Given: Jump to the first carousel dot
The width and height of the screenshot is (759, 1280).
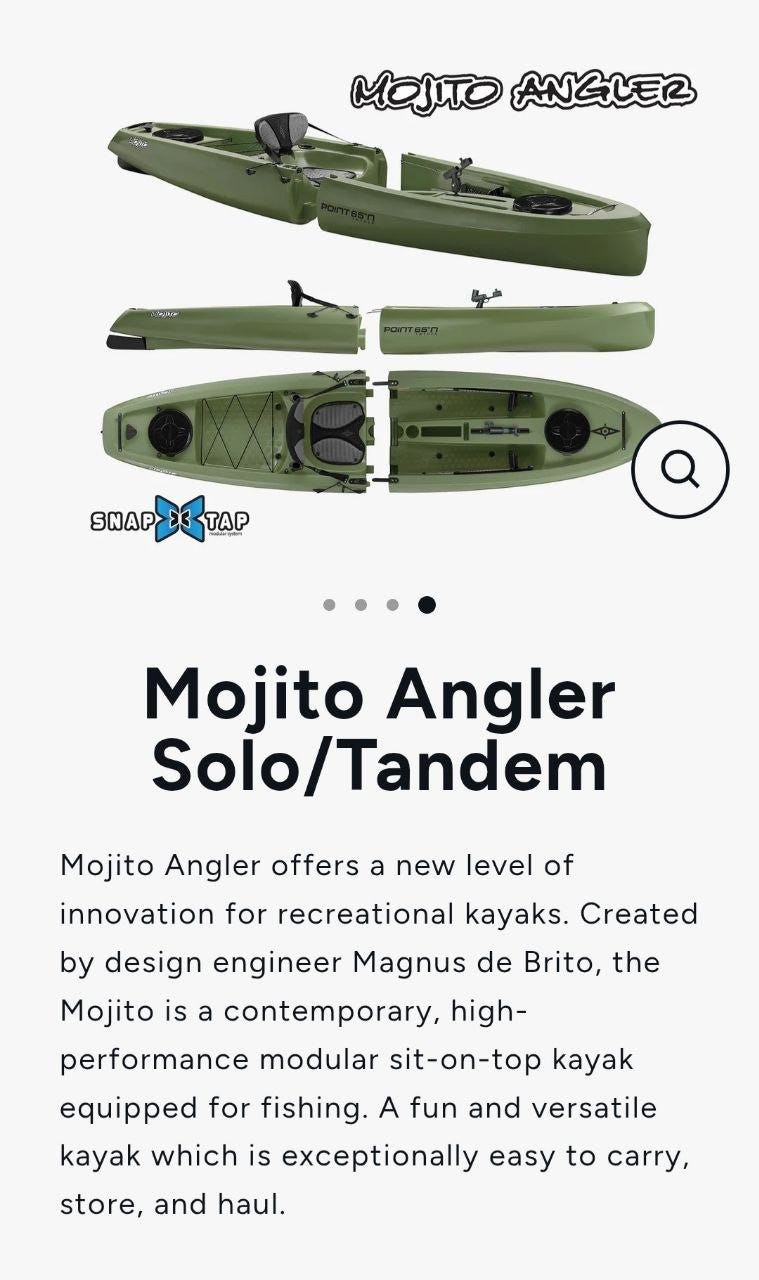Looking at the screenshot, I should pos(329,604).
